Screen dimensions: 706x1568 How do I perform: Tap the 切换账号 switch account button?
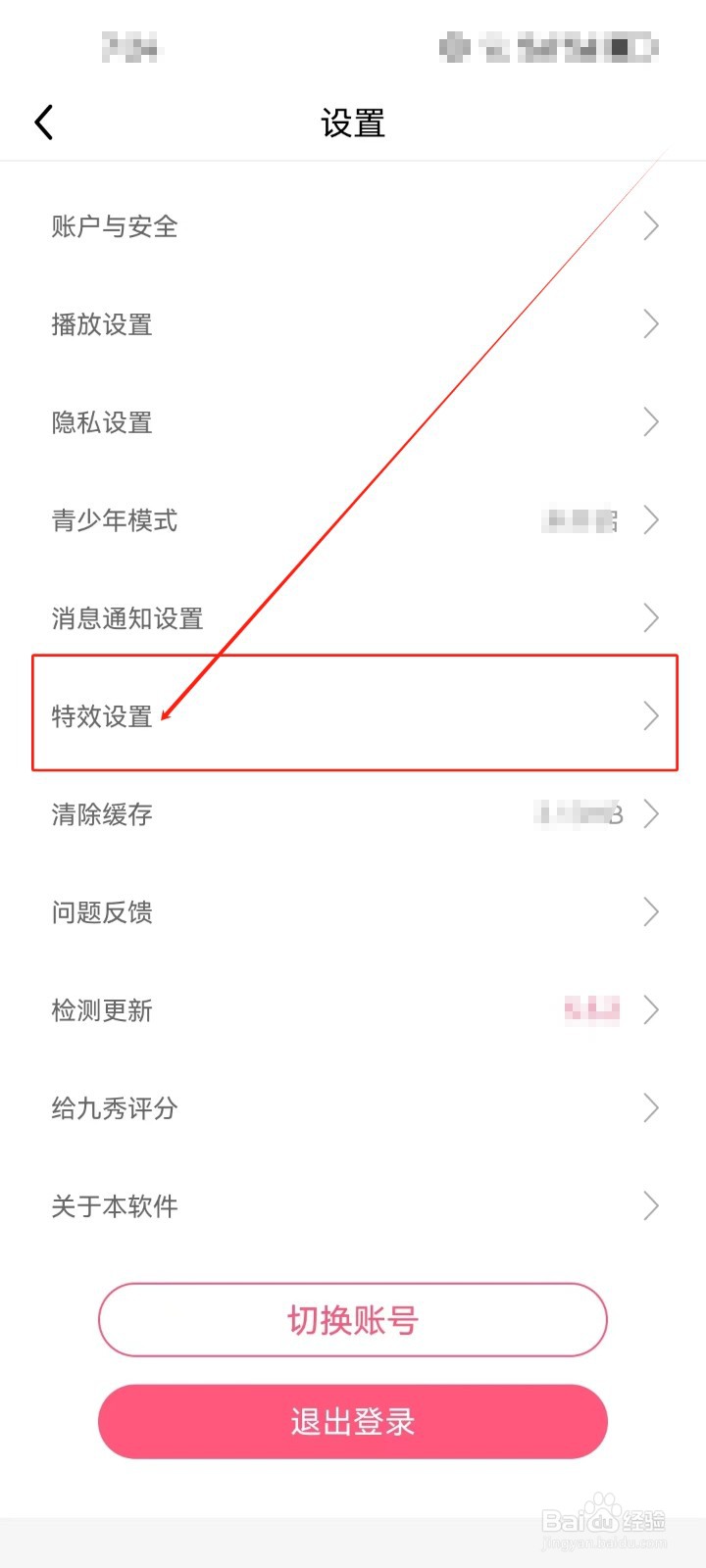(352, 1320)
